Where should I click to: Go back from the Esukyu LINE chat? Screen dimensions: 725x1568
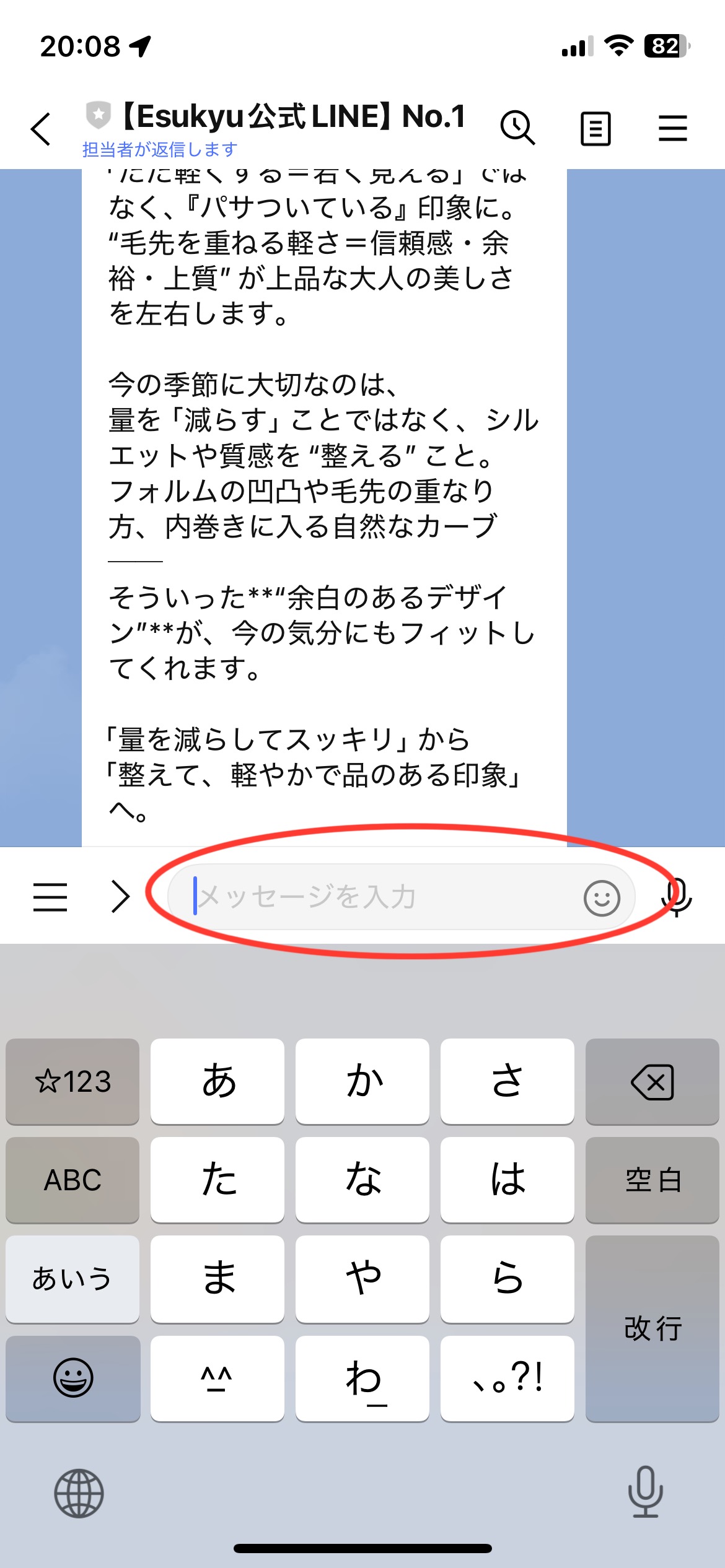(41, 129)
